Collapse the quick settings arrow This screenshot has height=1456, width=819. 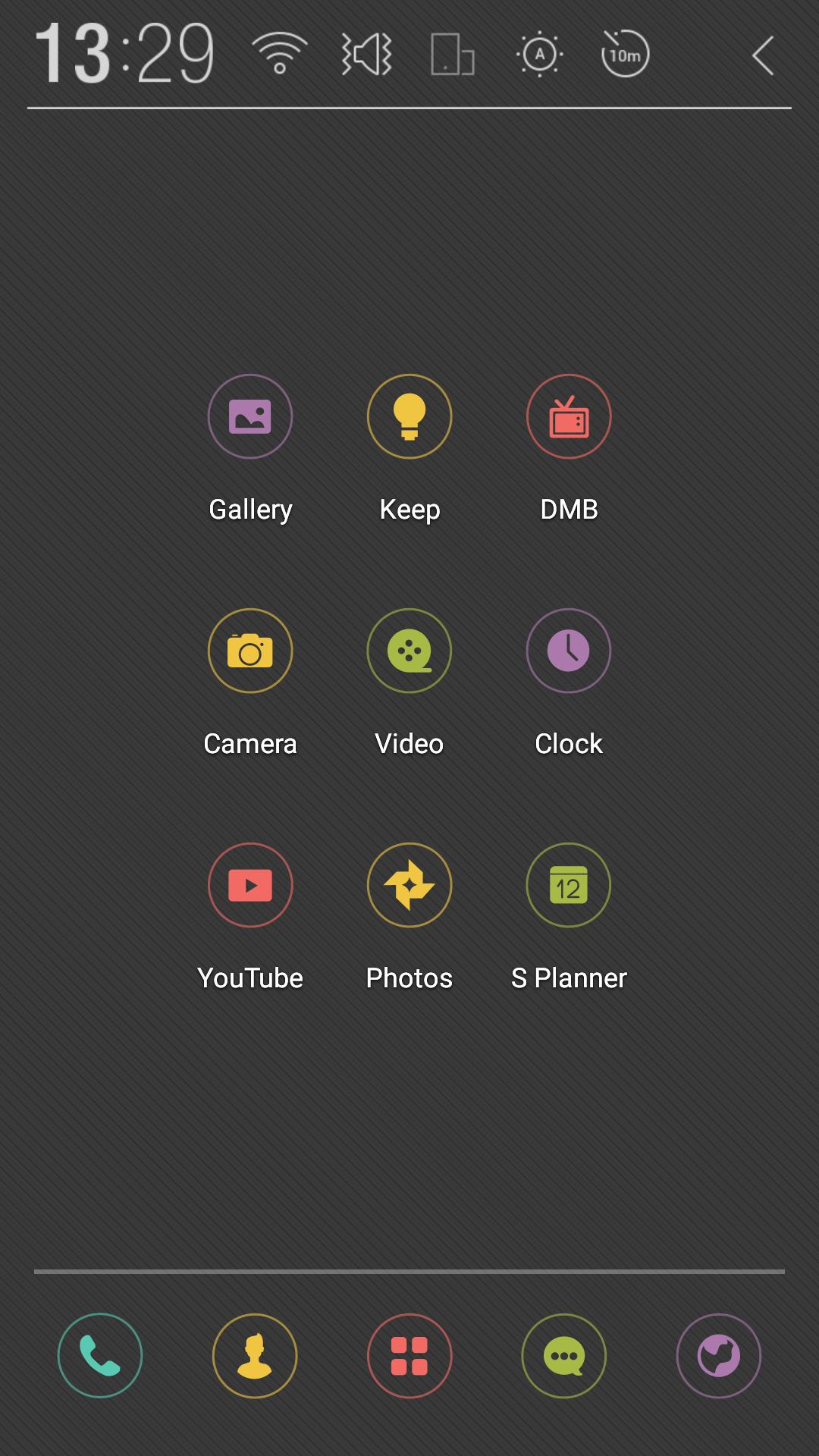(x=763, y=55)
